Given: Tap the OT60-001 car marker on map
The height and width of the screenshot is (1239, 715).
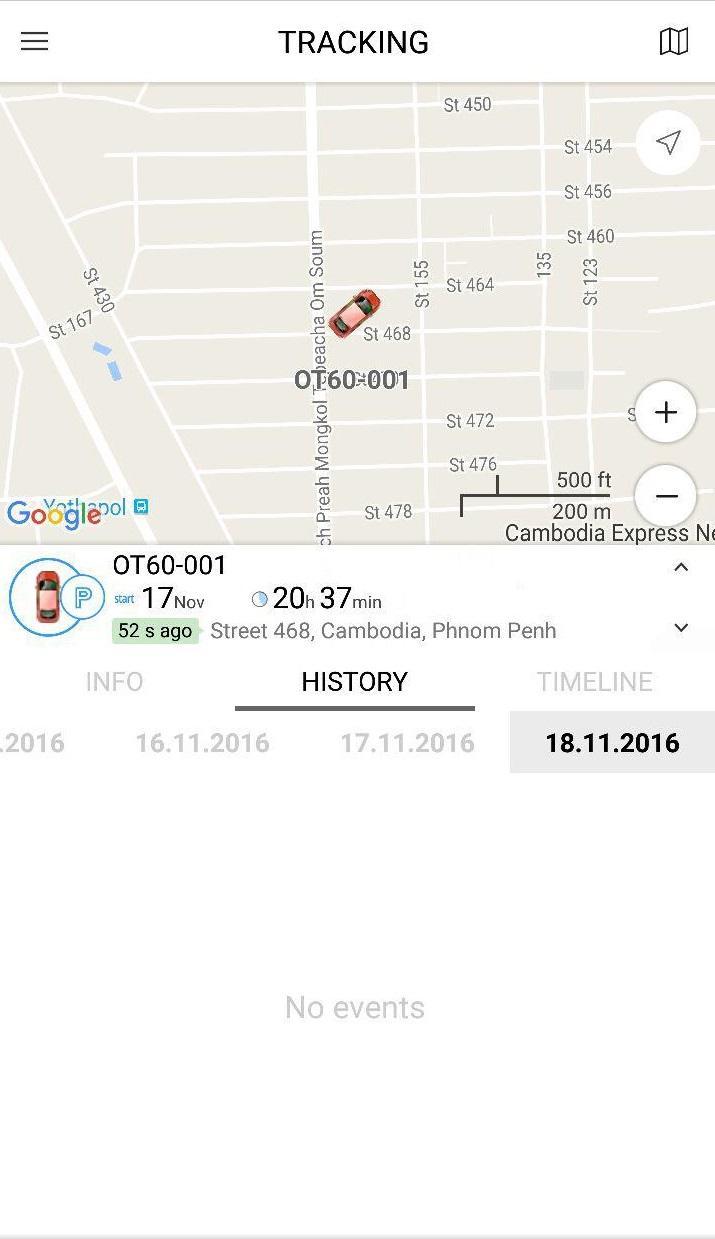Looking at the screenshot, I should click(355, 314).
